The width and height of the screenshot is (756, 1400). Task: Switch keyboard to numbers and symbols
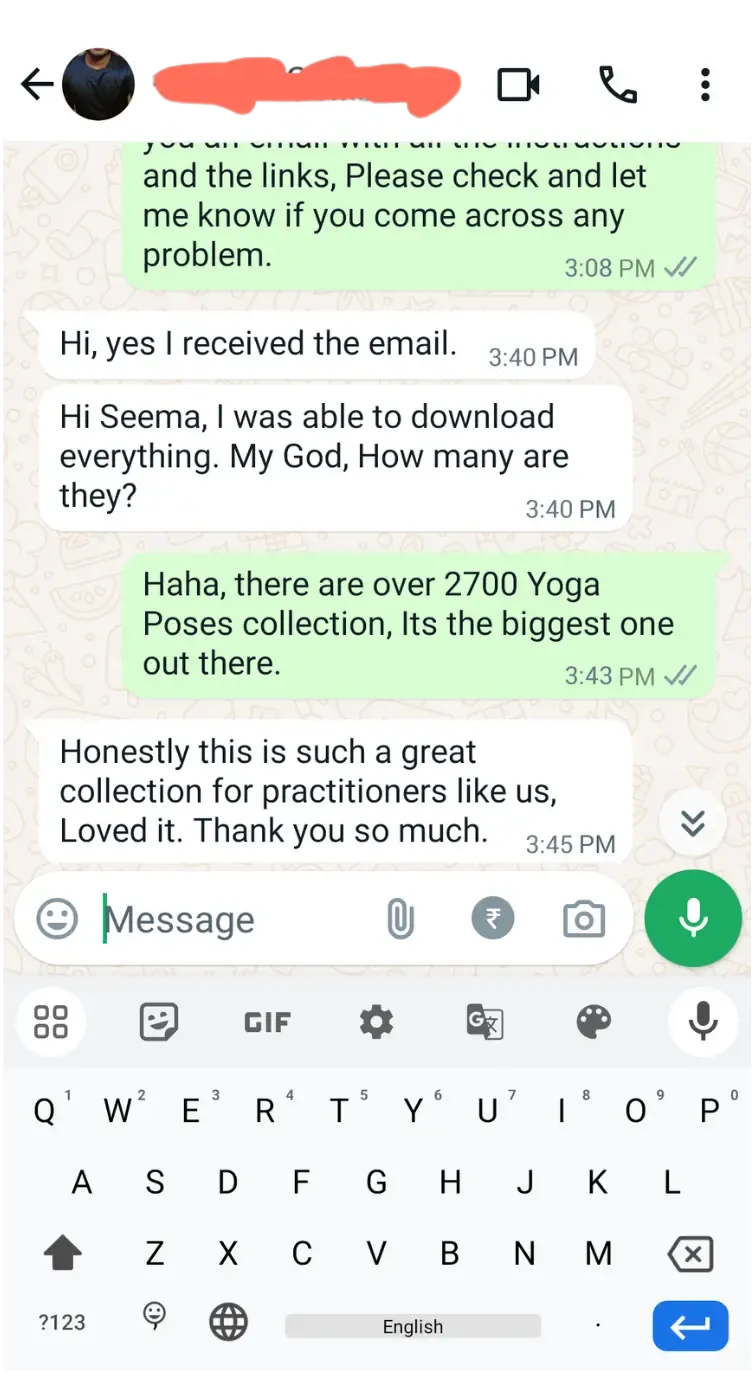[62, 1323]
